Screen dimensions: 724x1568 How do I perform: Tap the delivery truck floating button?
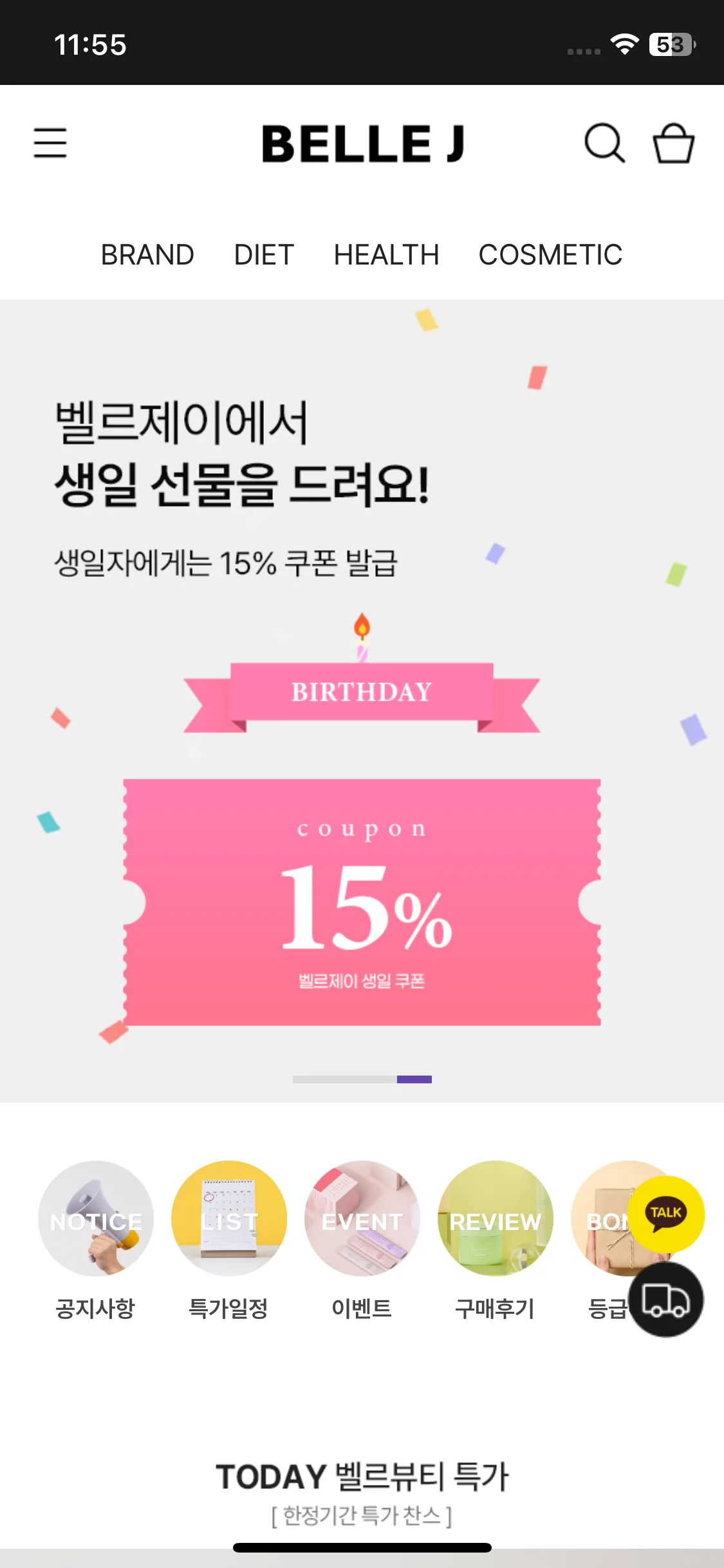[666, 1300]
